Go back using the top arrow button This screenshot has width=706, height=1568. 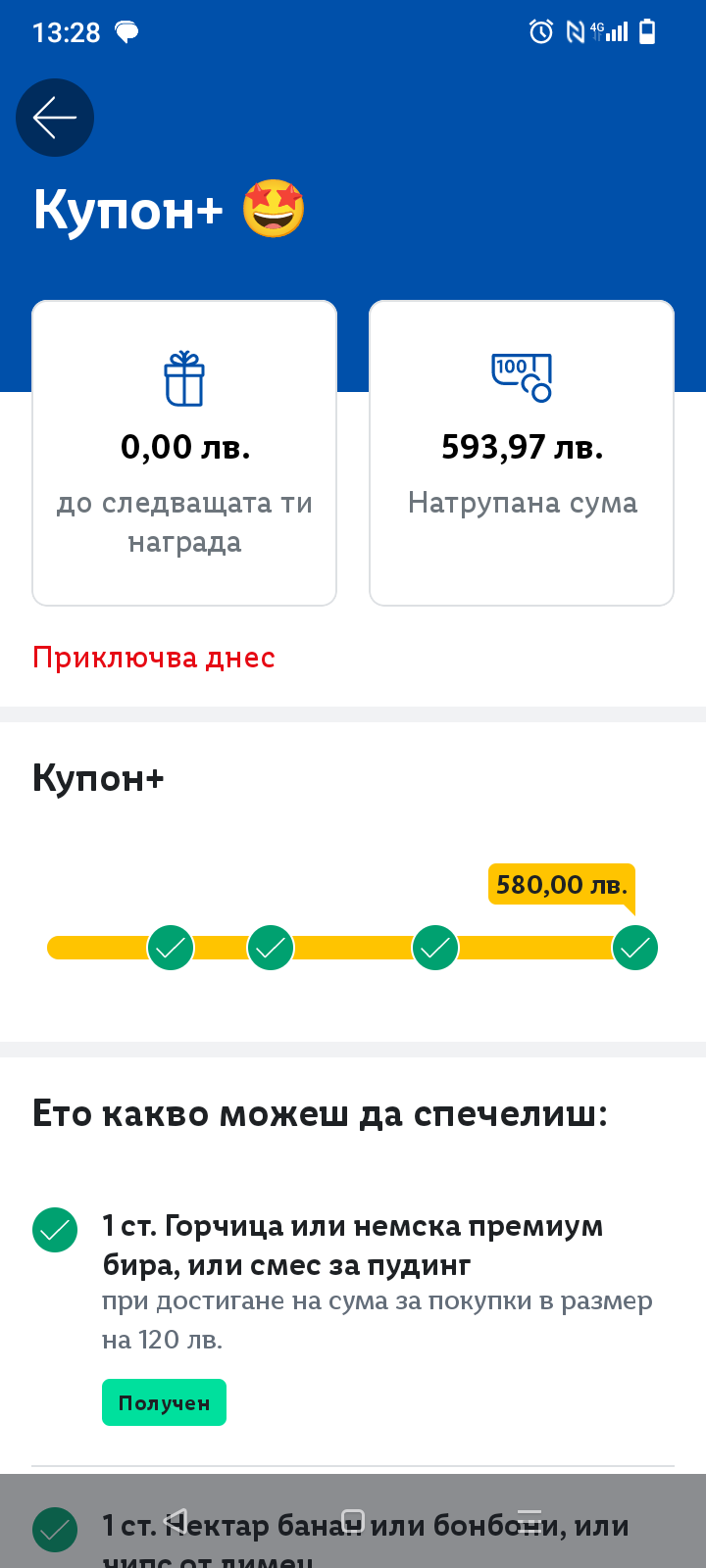pos(55,118)
